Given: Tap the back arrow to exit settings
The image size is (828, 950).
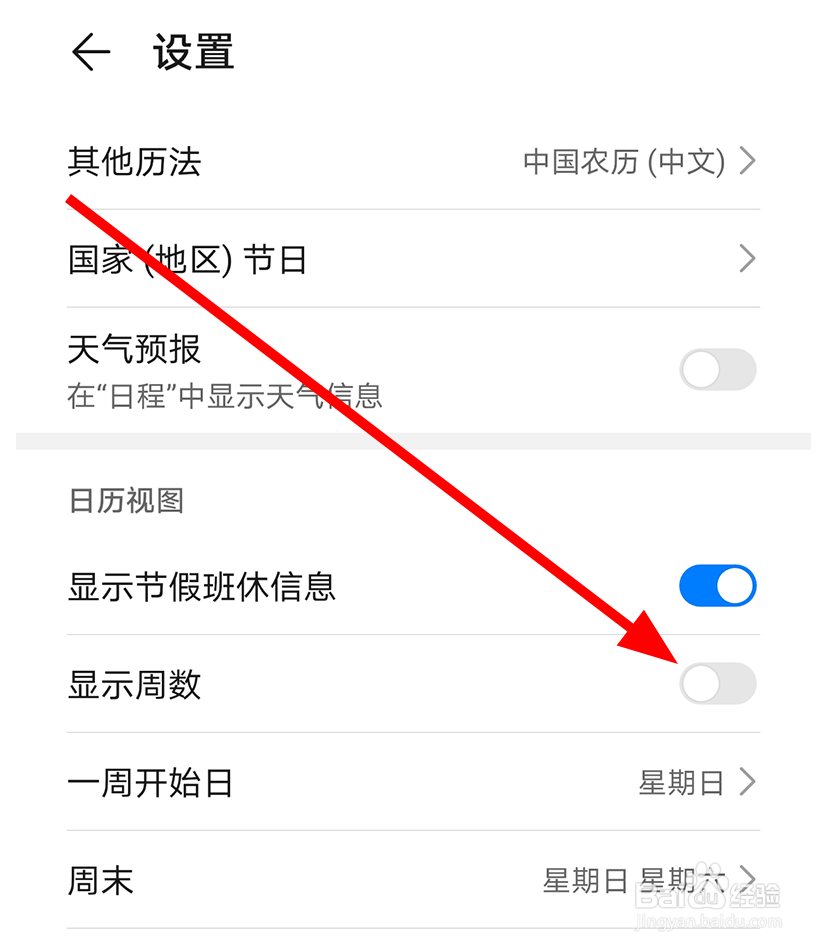Looking at the screenshot, I should point(90,52).
